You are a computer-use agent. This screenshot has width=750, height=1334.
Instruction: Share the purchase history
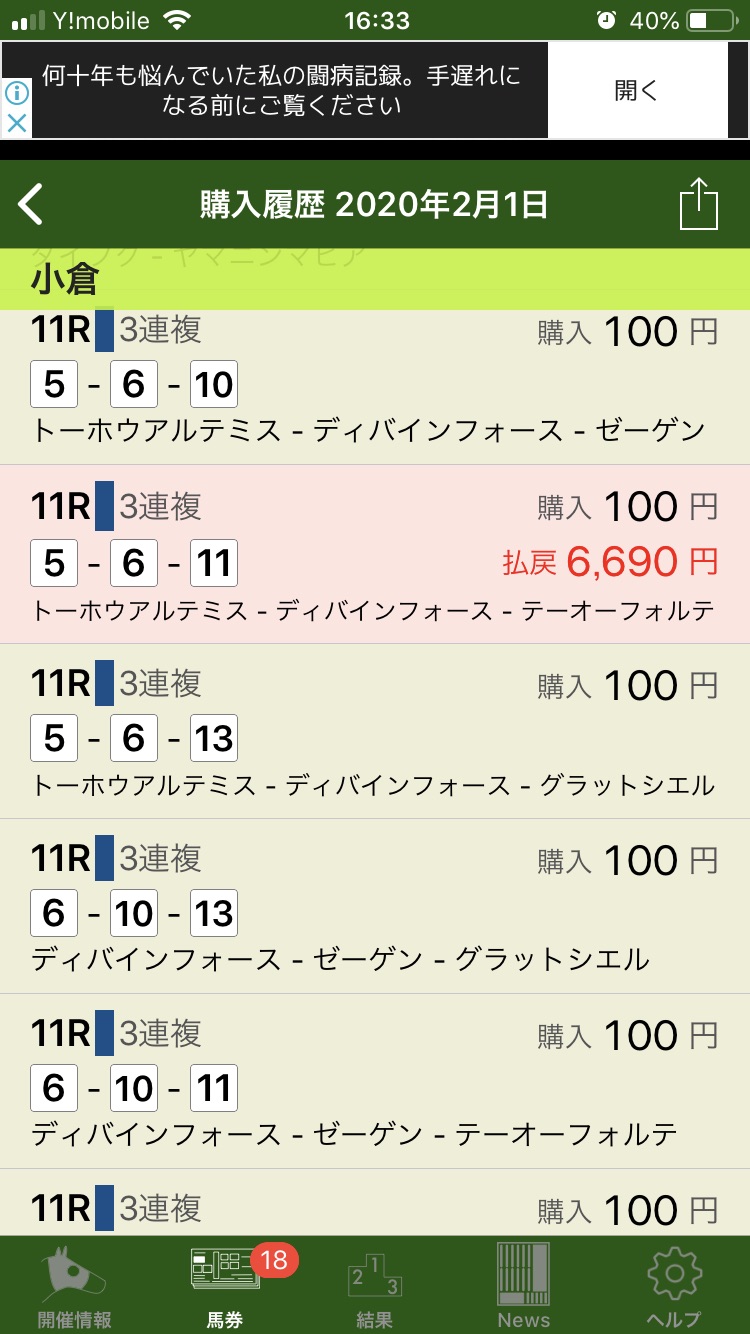[698, 204]
